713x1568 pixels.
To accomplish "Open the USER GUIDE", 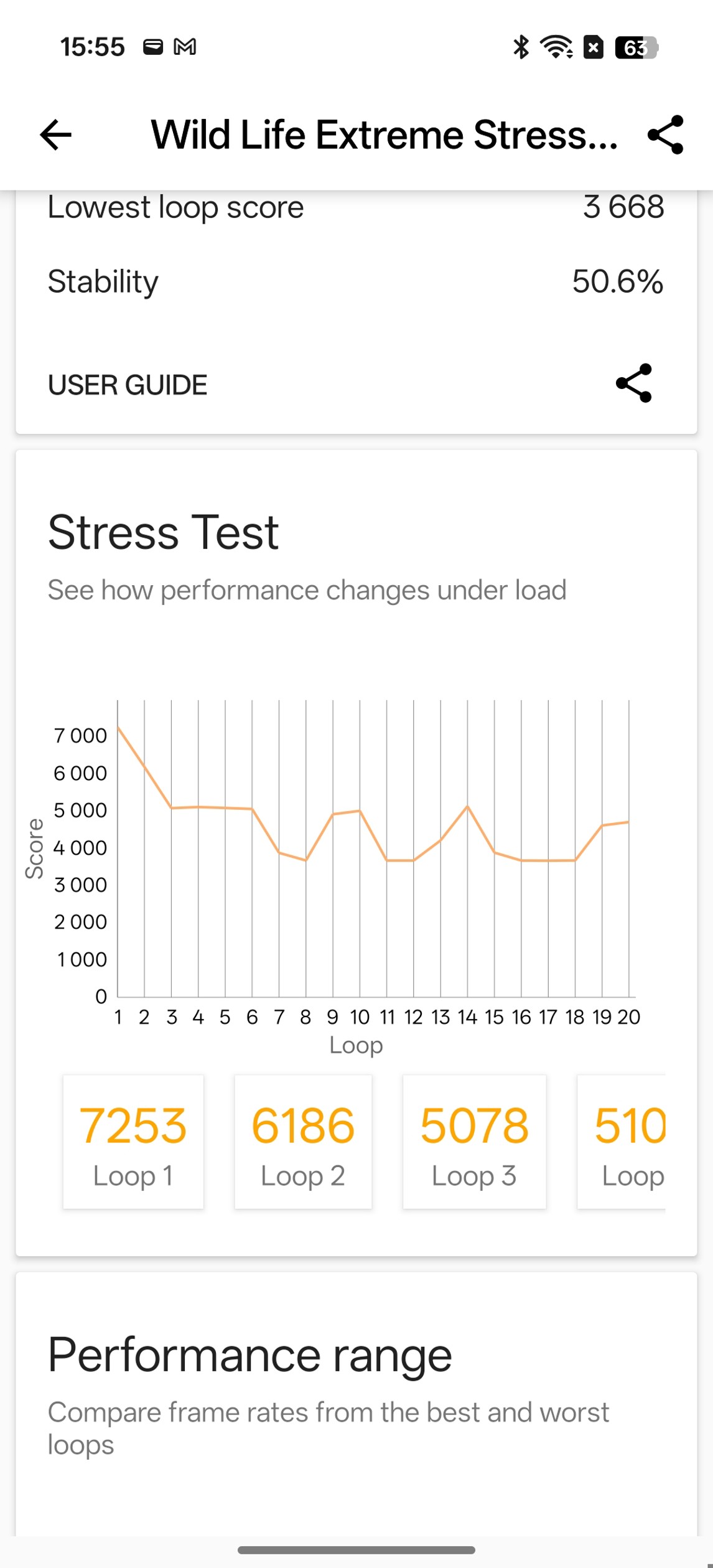I will (x=128, y=385).
